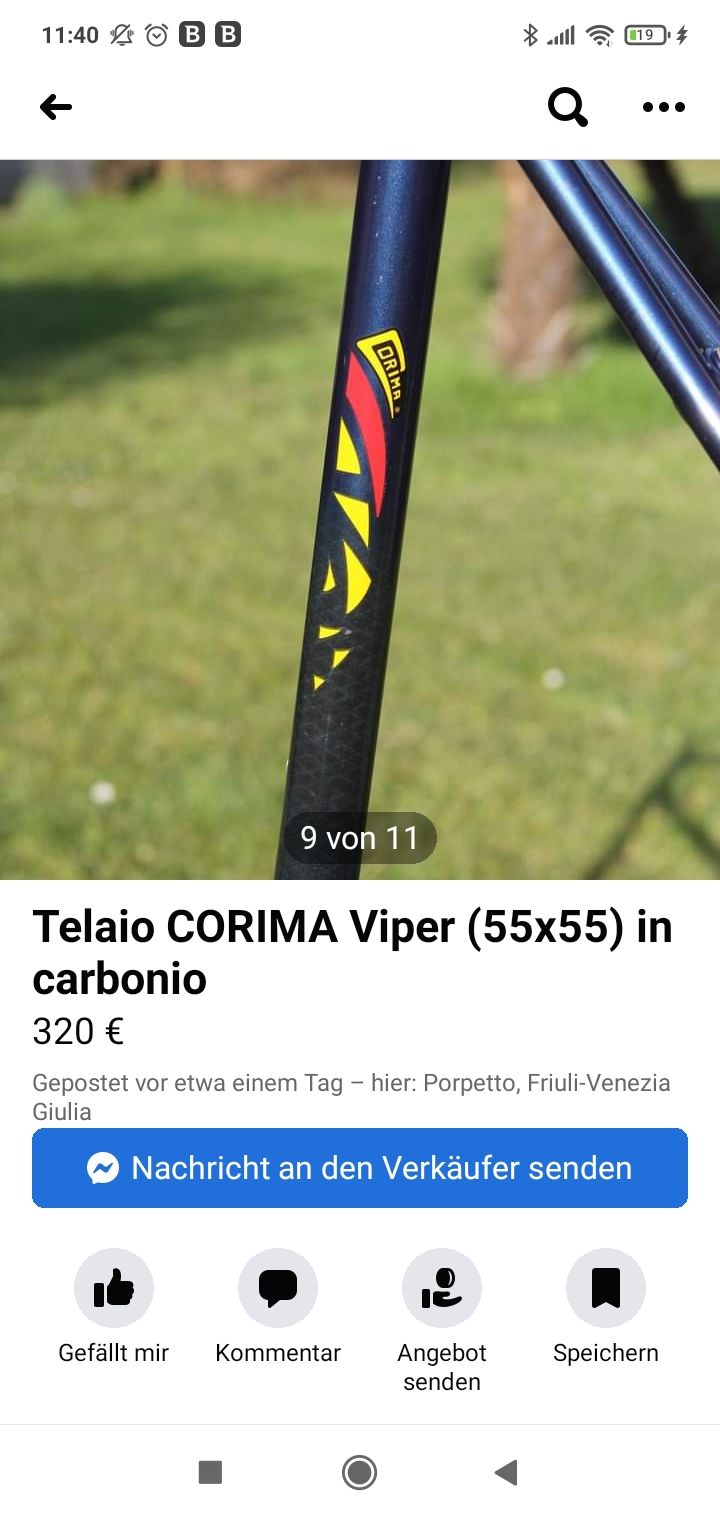Open Kommentar to comment on listing
The width and height of the screenshot is (720, 1520).
pos(278,1288)
